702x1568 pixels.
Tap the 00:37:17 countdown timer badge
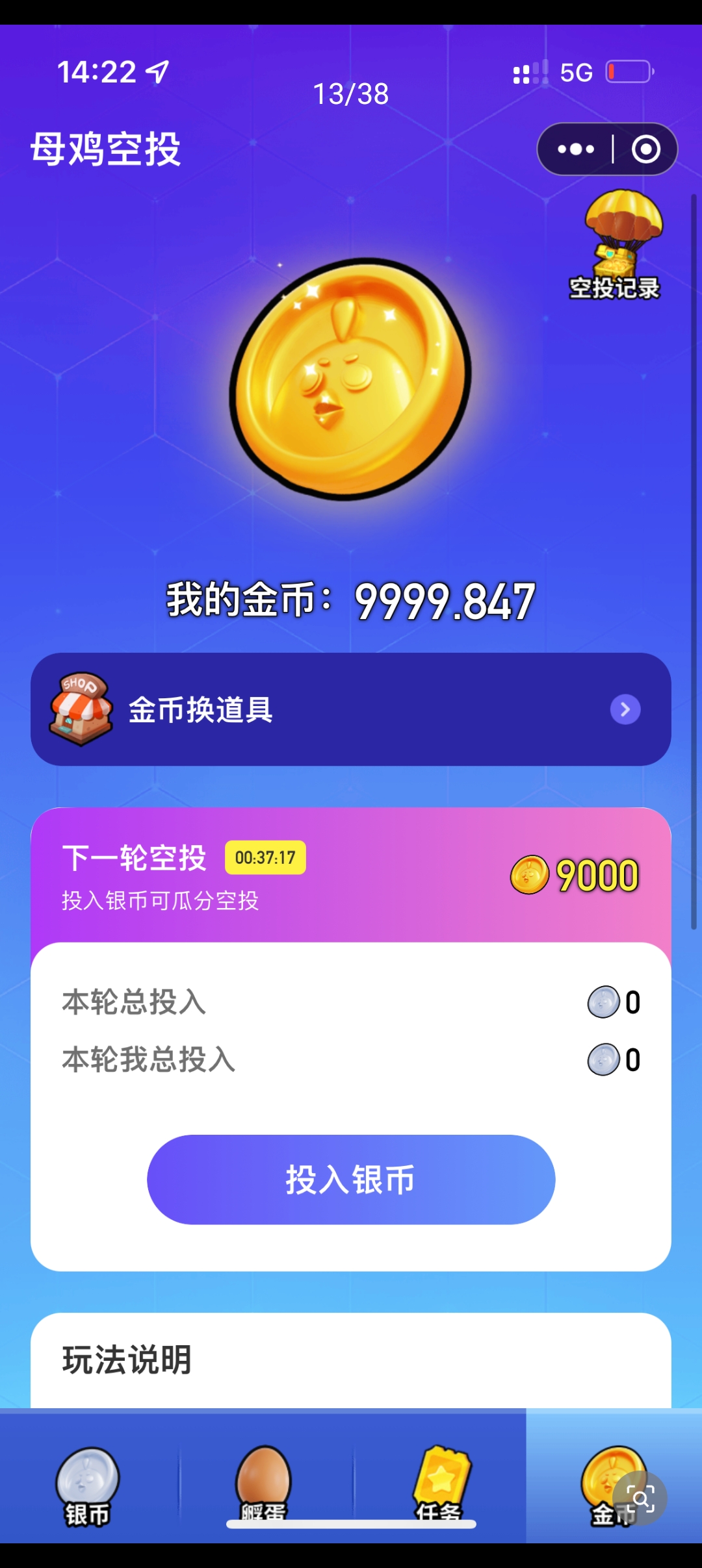coord(265,857)
